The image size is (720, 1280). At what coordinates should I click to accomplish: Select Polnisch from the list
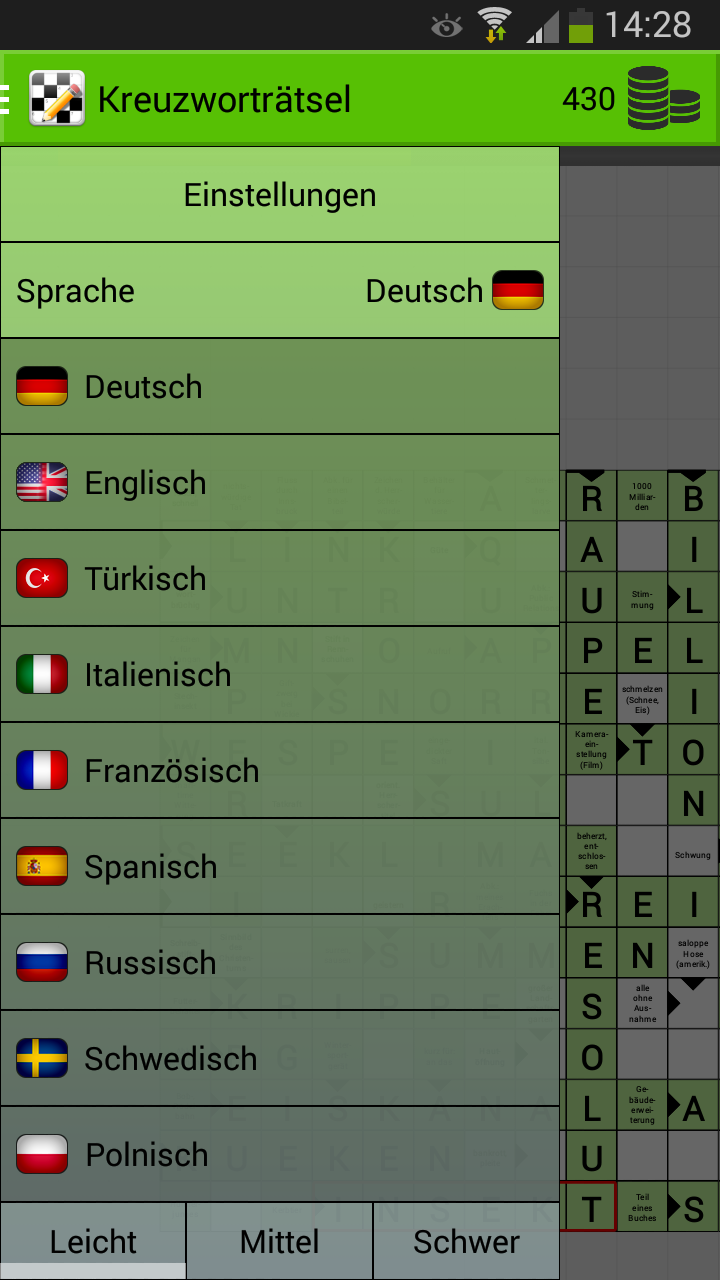coord(280,1155)
